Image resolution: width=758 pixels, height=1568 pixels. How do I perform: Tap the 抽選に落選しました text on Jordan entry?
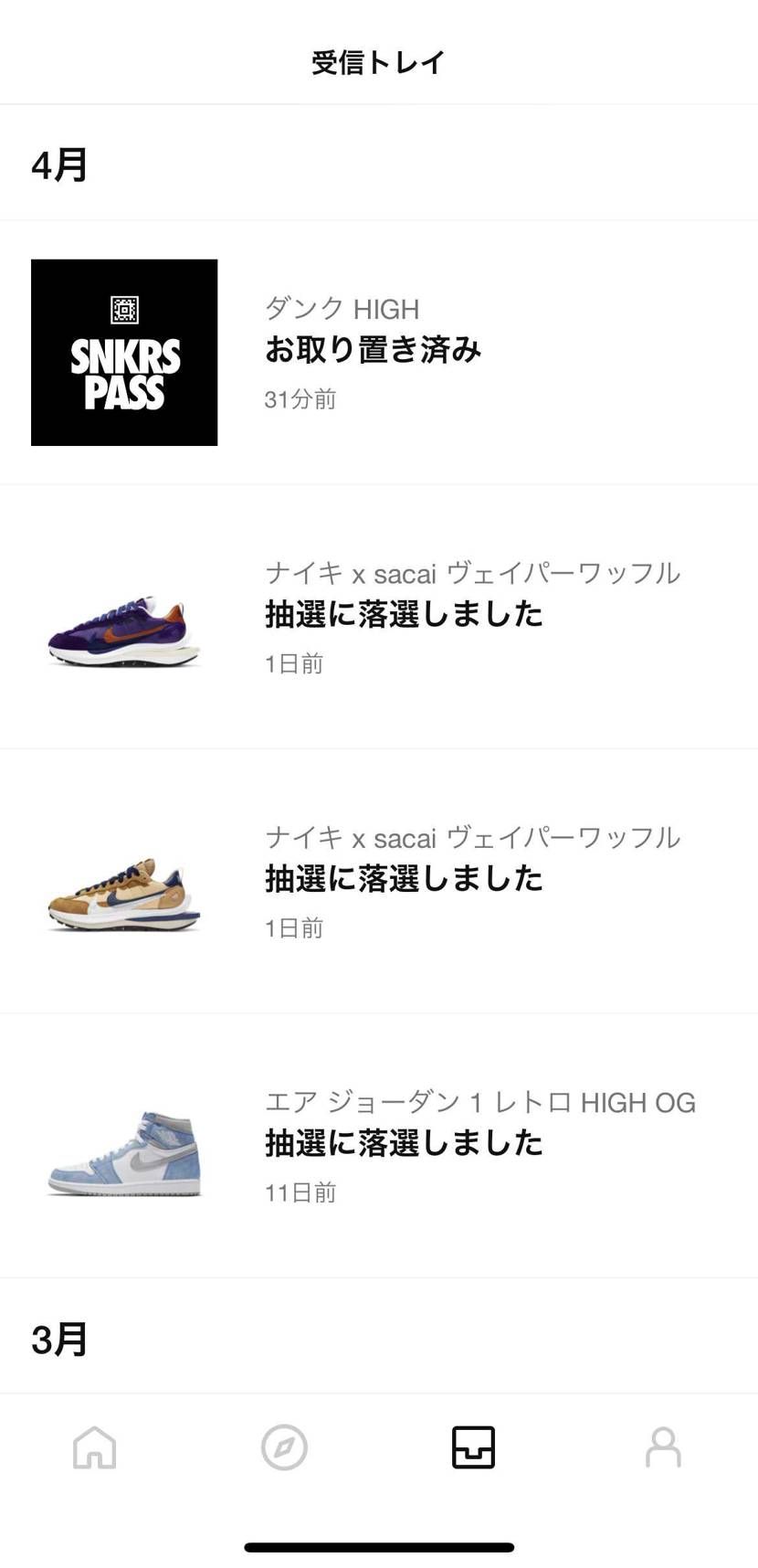403,1143
